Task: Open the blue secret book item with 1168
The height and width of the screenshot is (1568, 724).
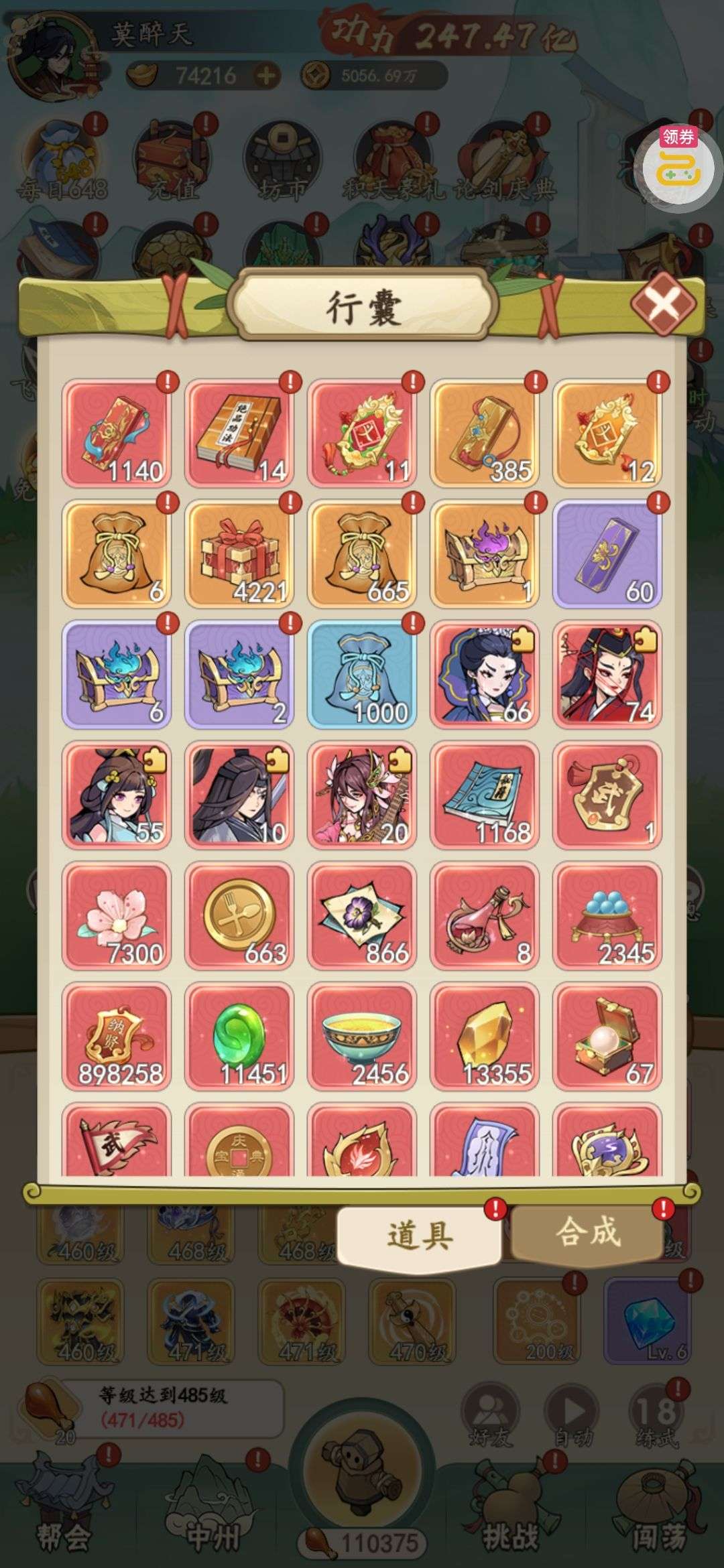Action: point(485,795)
